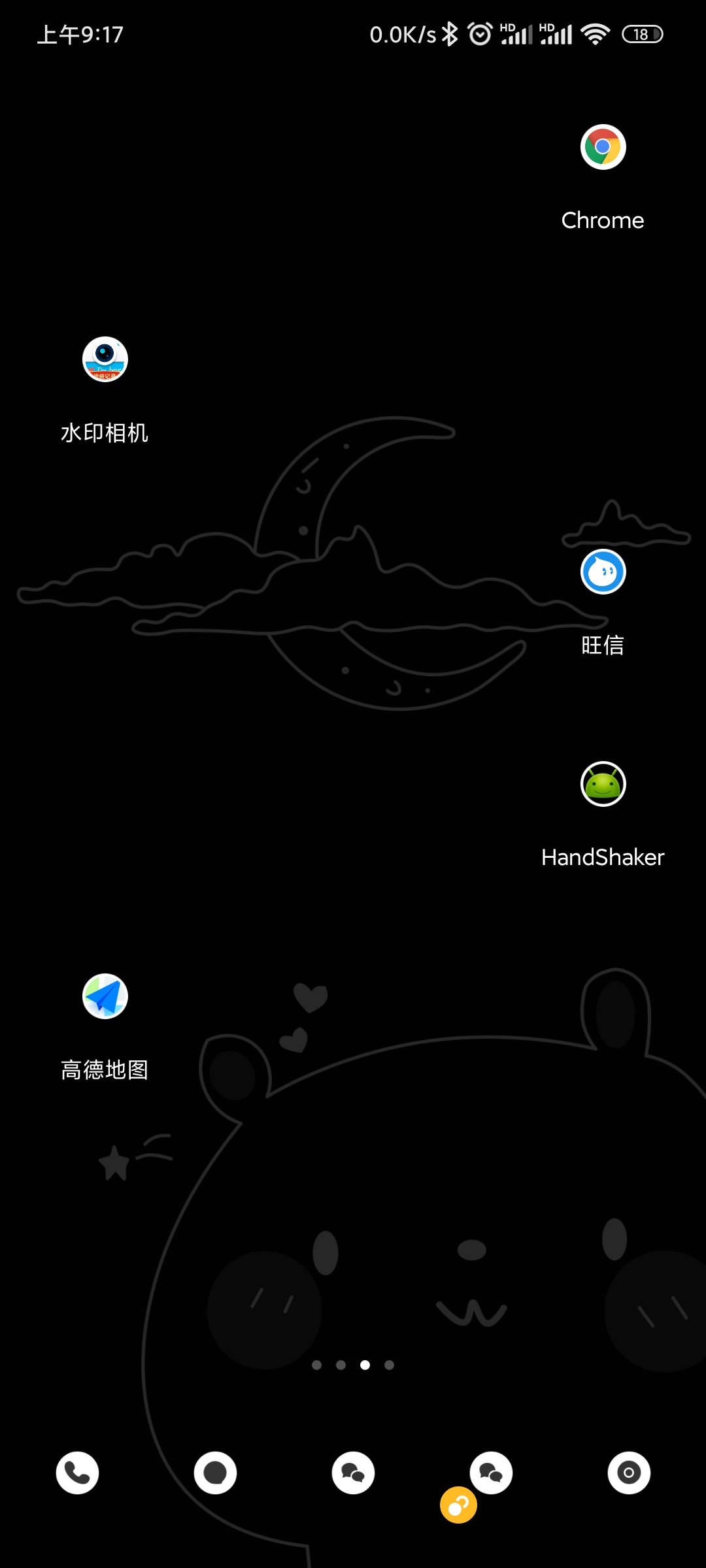This screenshot has height=1568, width=706.
Task: Open the dual WeChat with the orange badge
Action: point(491,1473)
